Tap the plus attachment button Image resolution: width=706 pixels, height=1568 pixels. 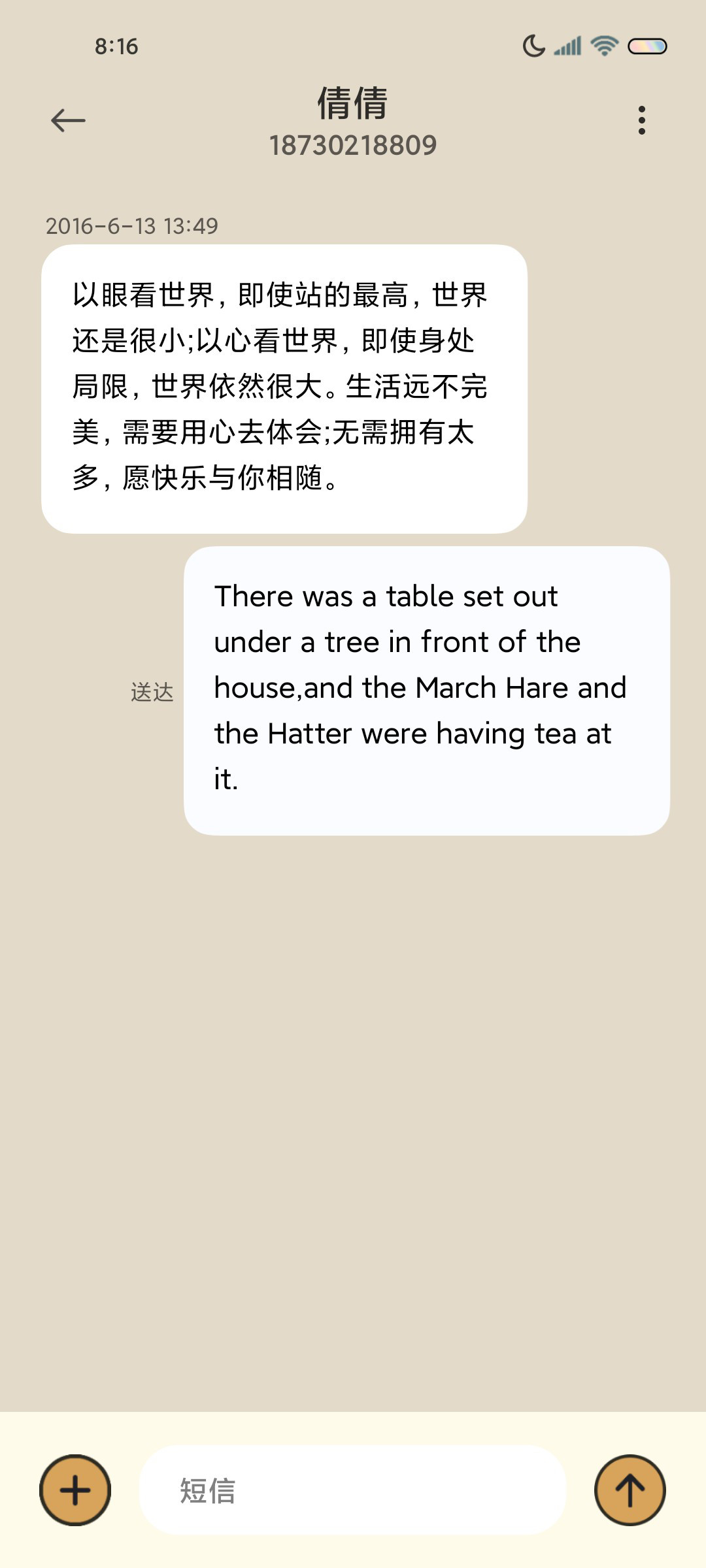click(75, 1490)
